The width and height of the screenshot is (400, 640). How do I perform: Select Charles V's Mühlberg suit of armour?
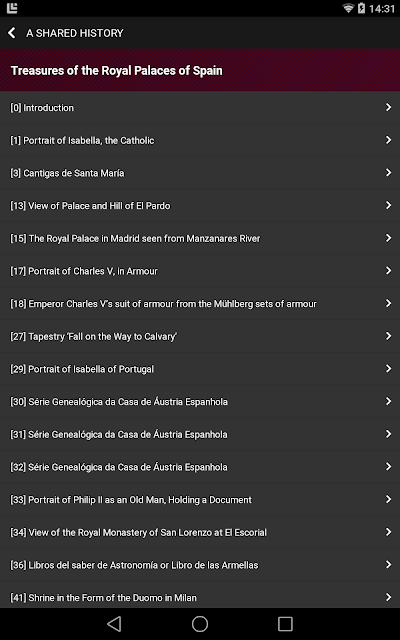point(200,303)
